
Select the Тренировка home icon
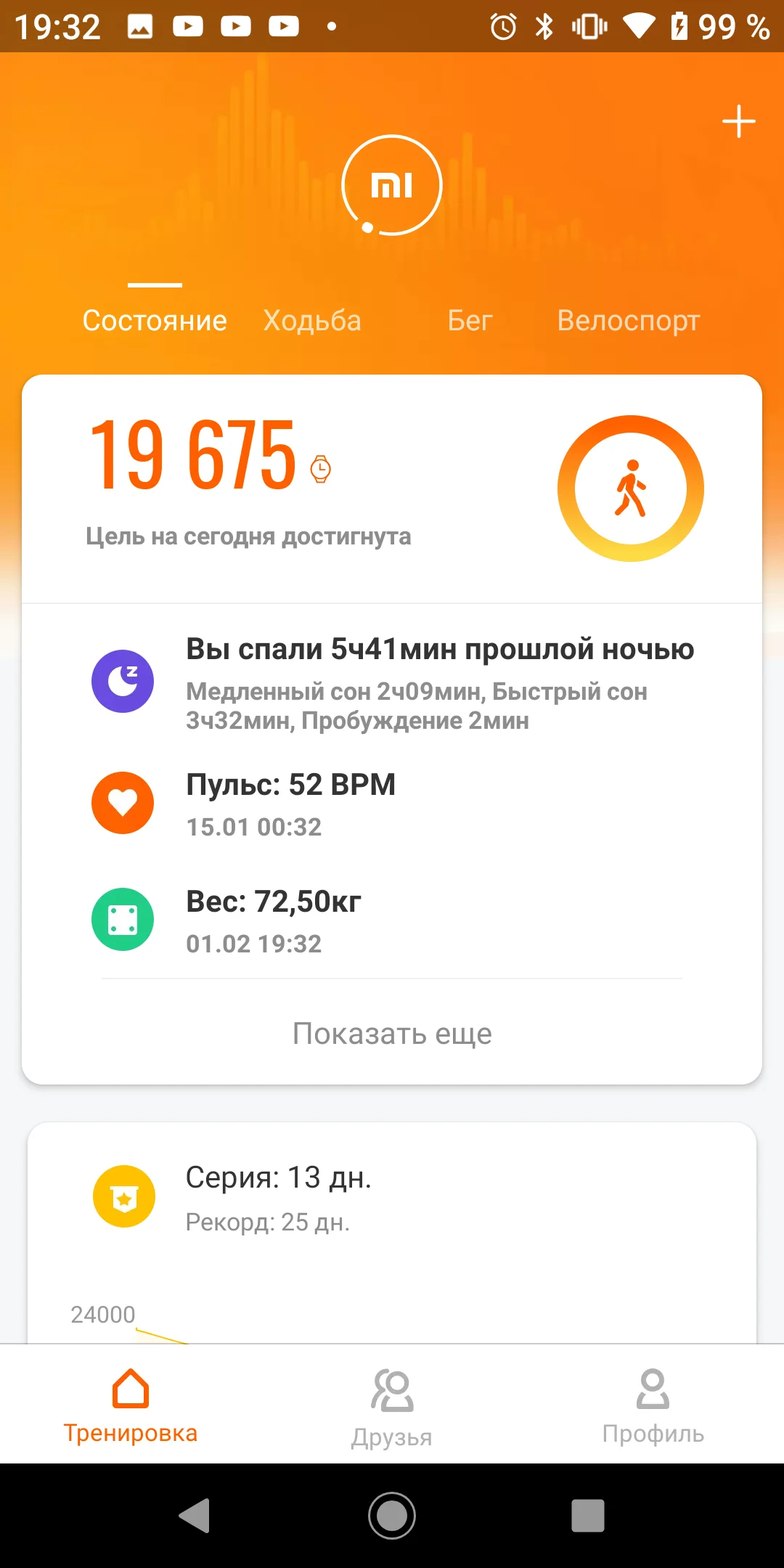131,1408
